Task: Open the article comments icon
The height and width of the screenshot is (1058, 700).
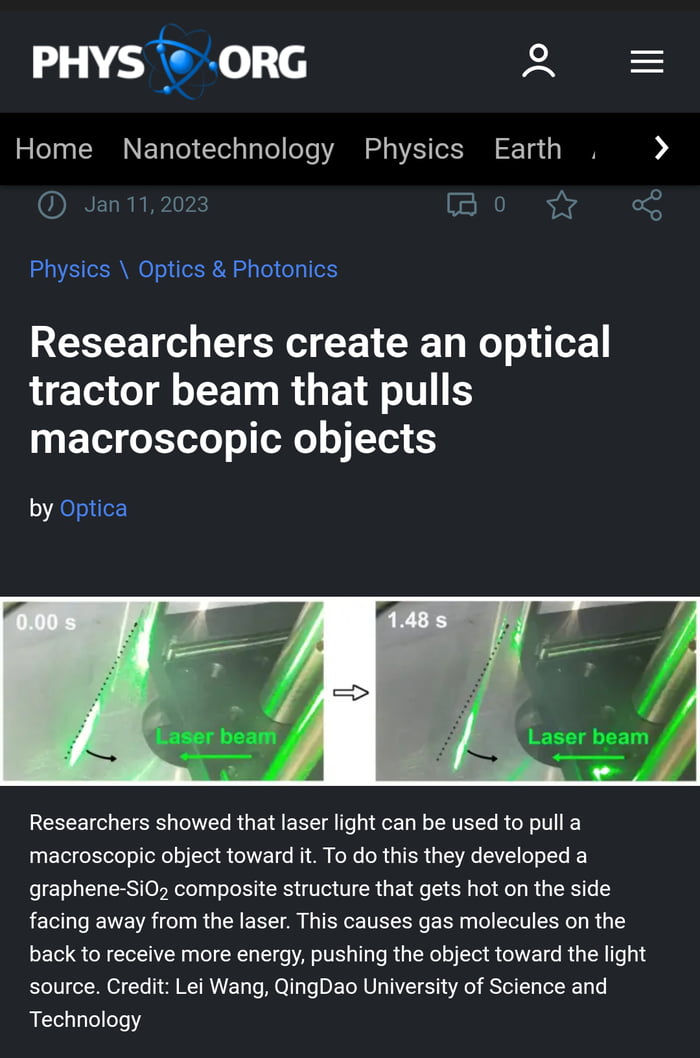Action: pos(462,205)
